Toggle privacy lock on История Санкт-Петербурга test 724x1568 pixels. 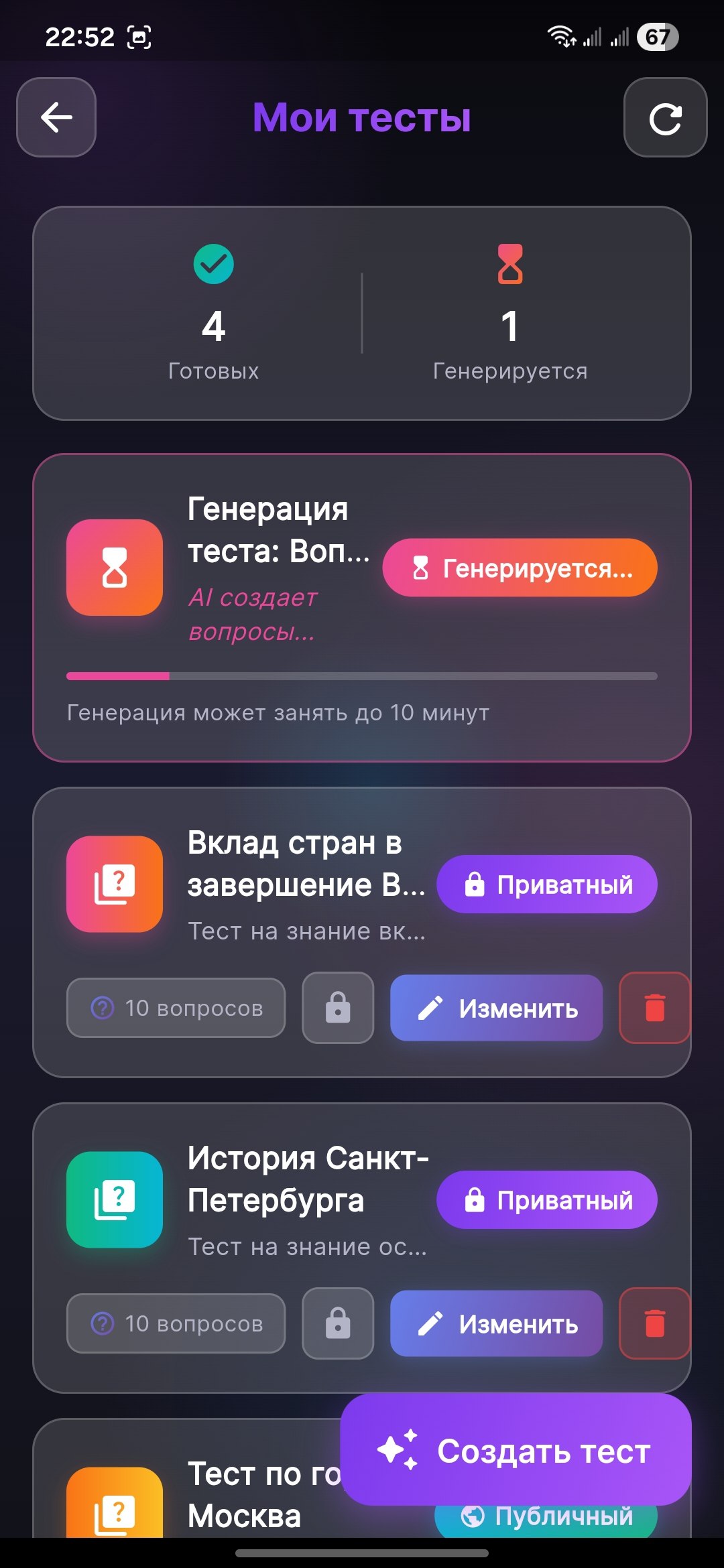pos(337,1323)
